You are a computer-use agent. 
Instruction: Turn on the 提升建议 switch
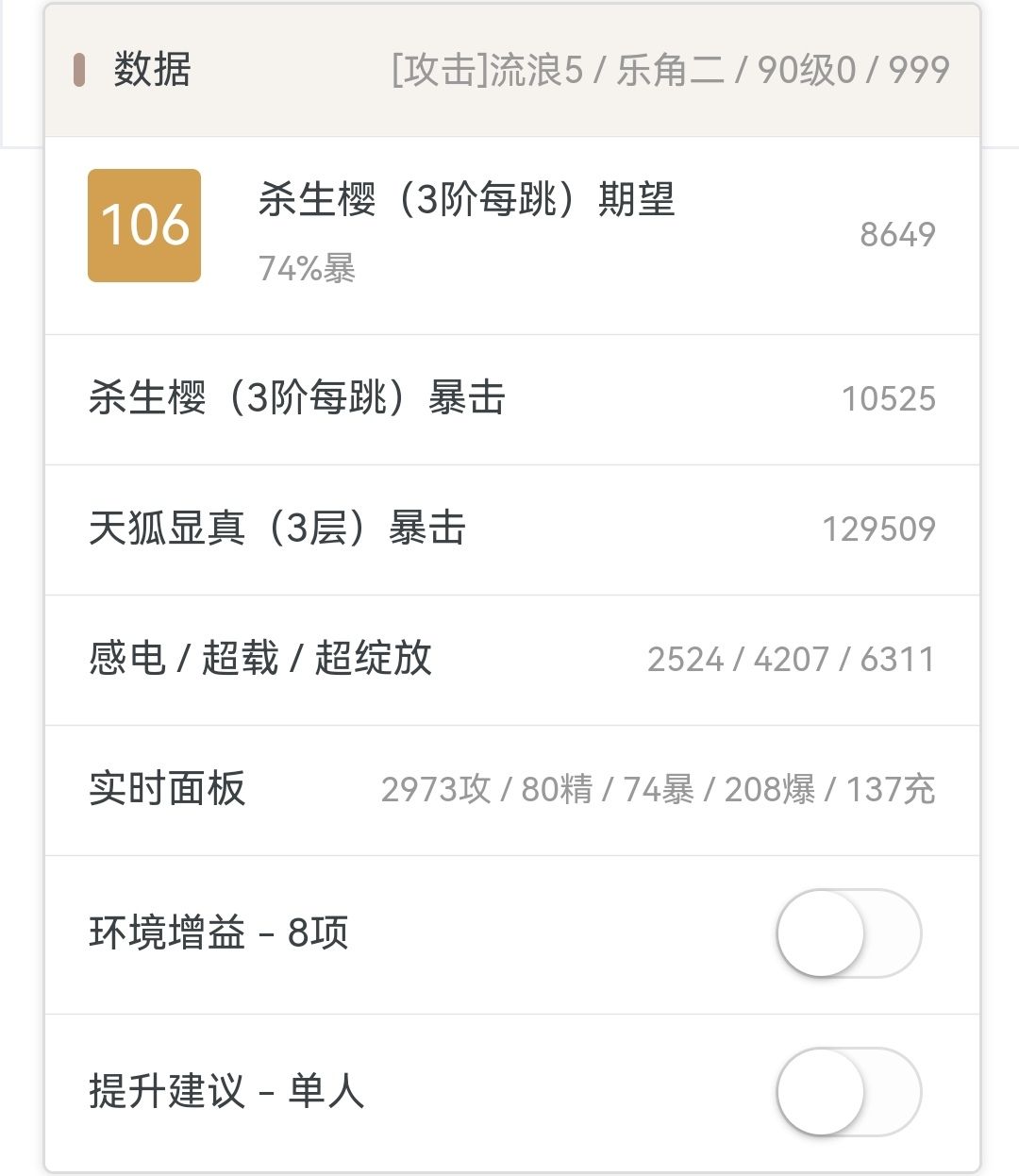[849, 1093]
